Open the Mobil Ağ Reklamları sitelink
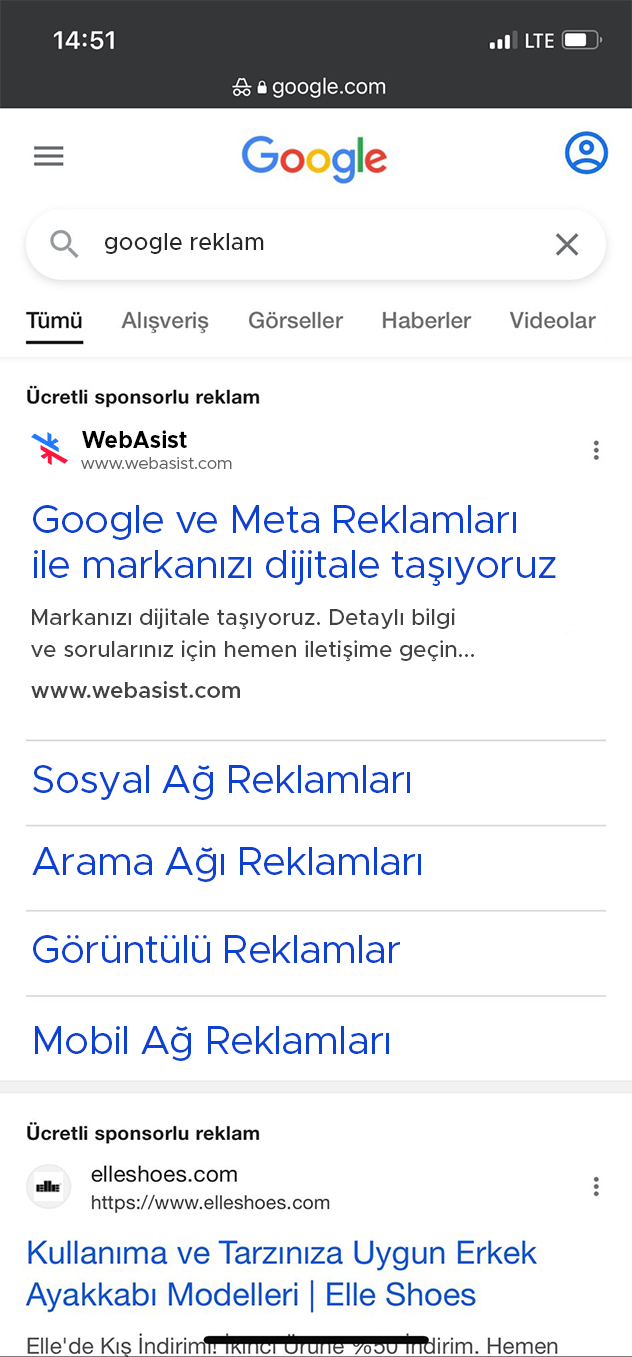This screenshot has height=1357, width=632. (x=211, y=1041)
